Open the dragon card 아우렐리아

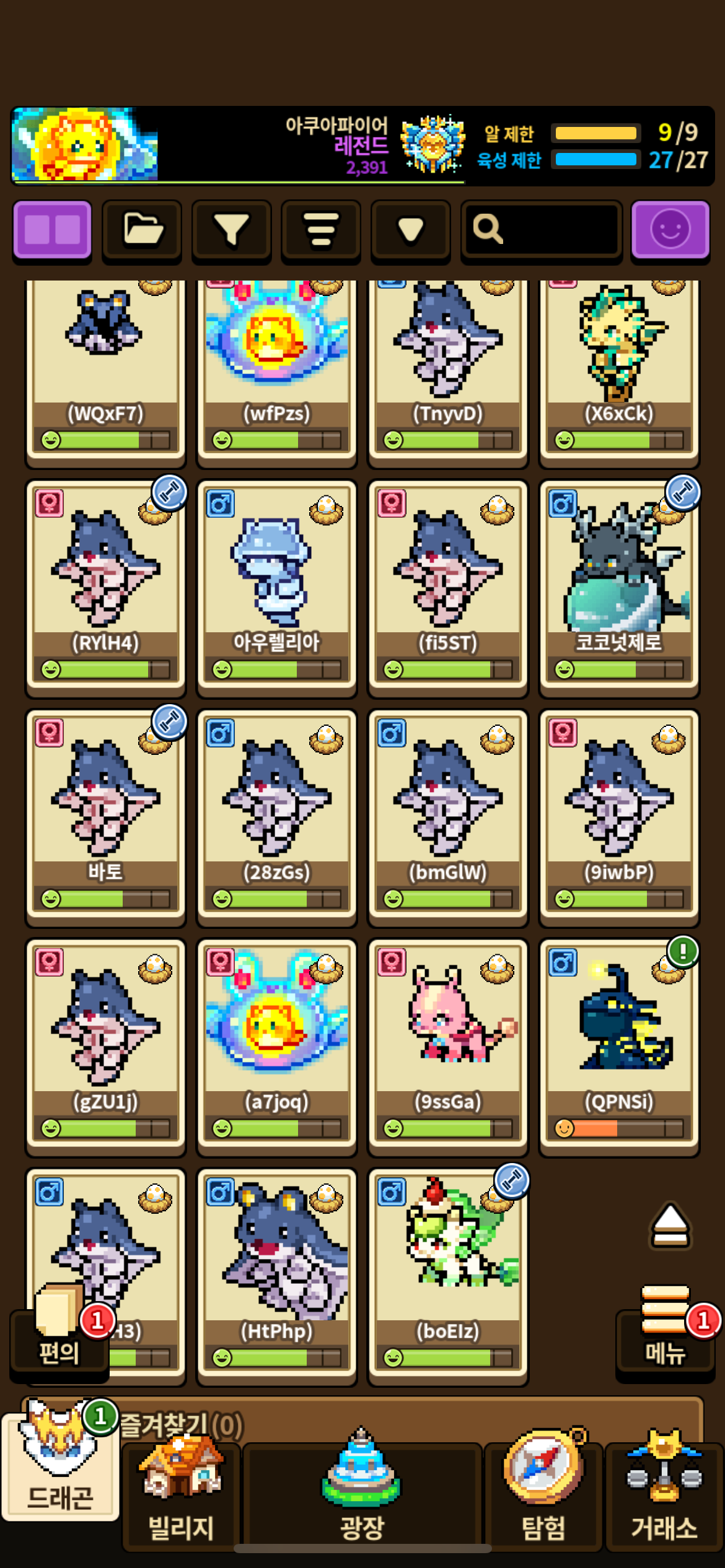pos(276,587)
